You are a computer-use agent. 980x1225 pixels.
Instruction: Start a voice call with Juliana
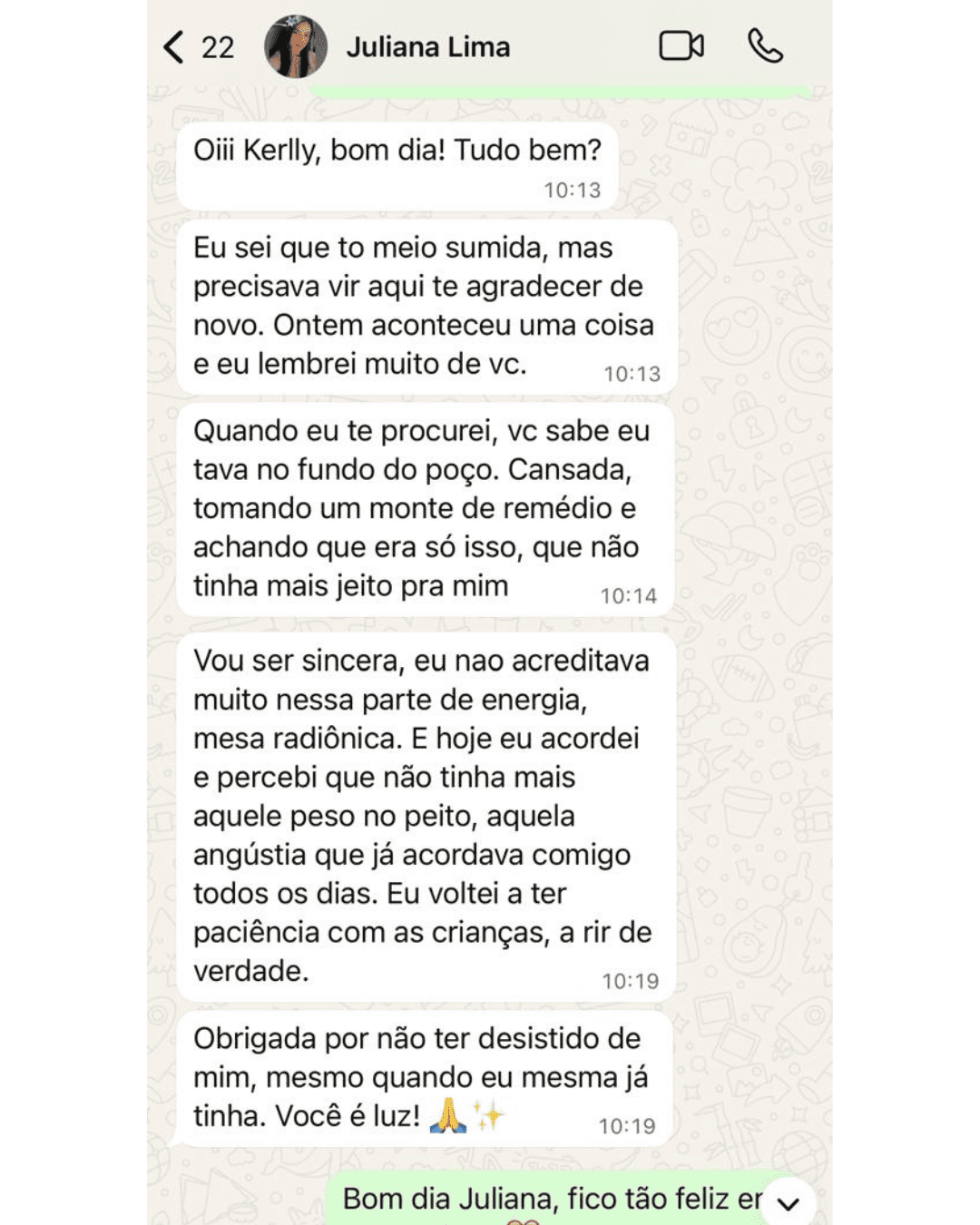pos(765,46)
